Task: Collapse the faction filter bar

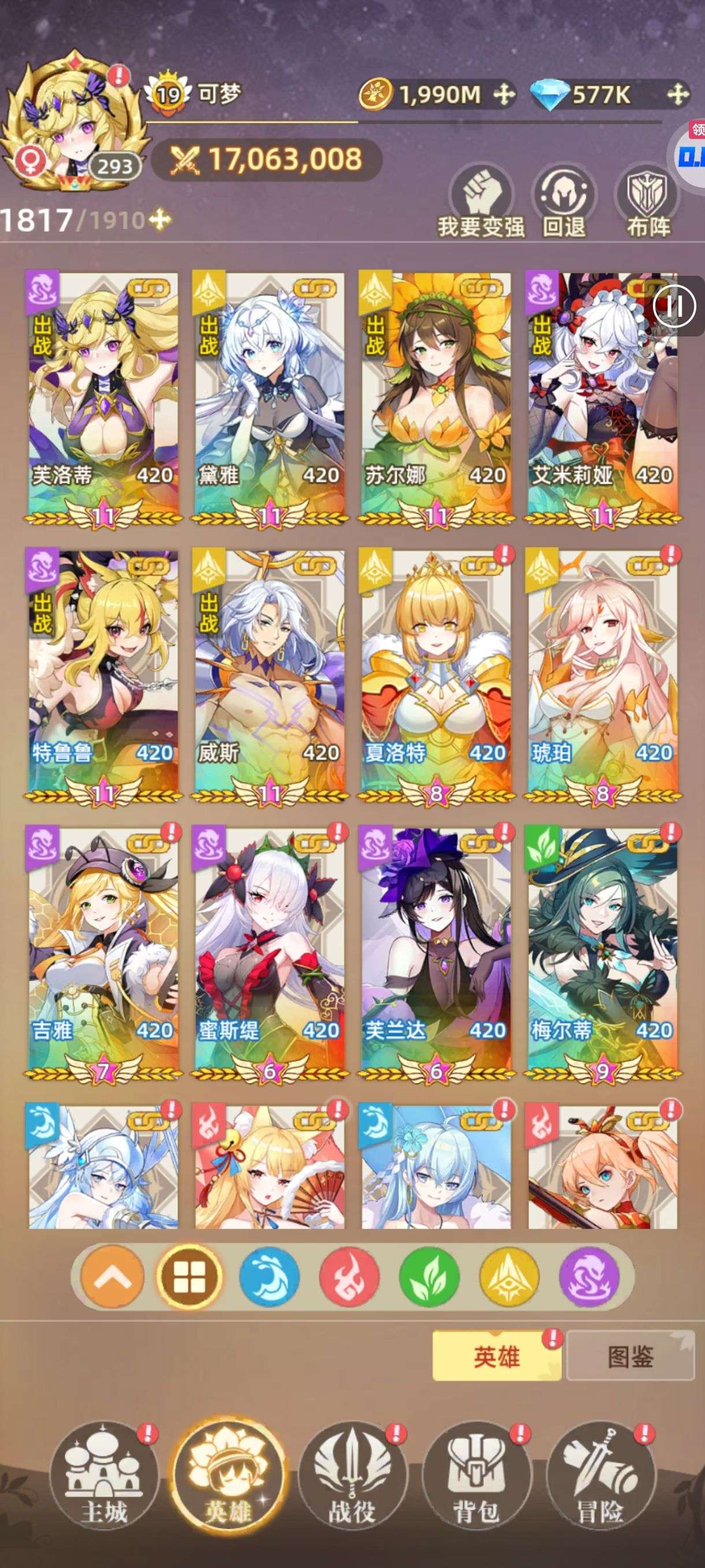Action: pos(112,1277)
